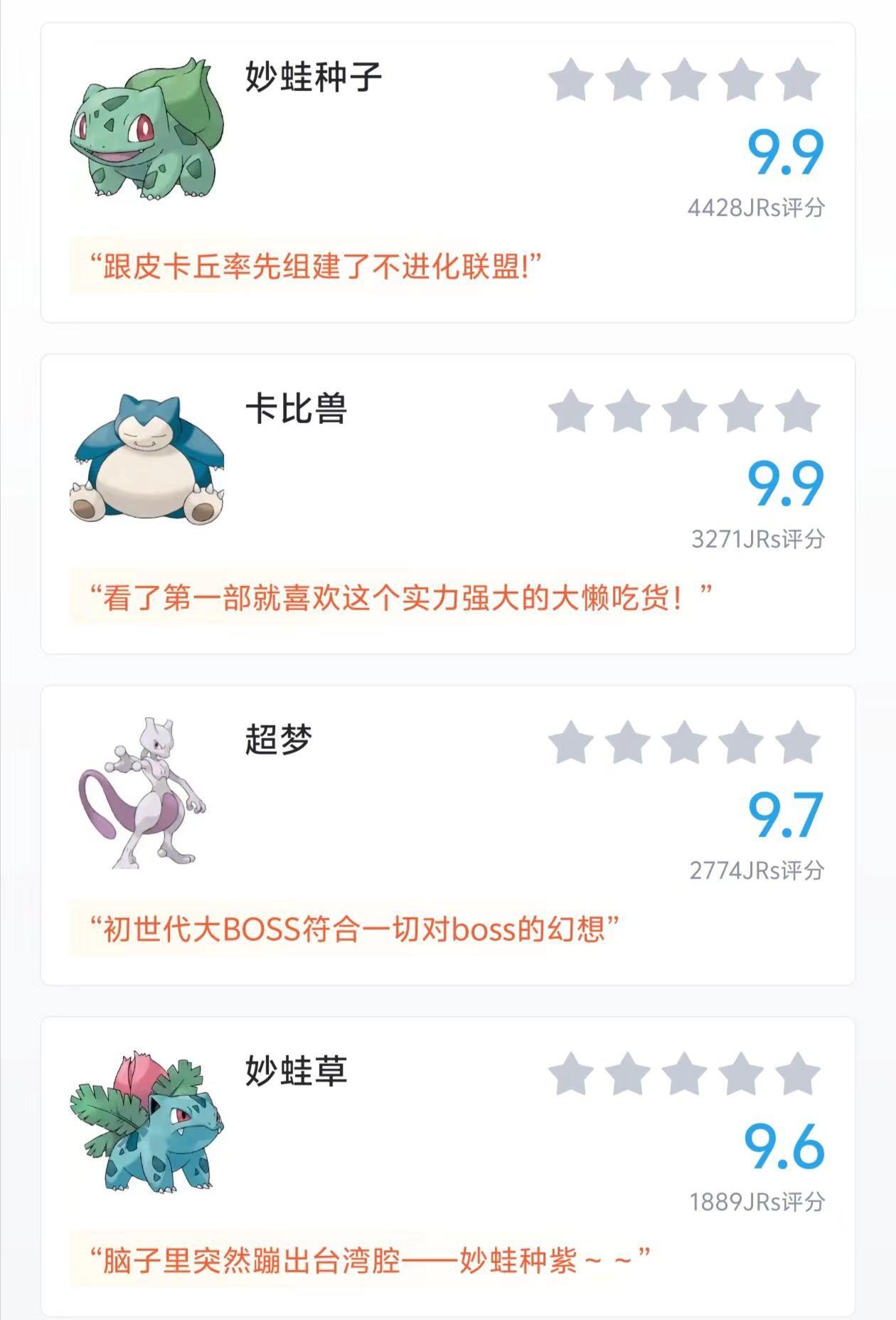Select the third star for 超梦

tap(684, 742)
